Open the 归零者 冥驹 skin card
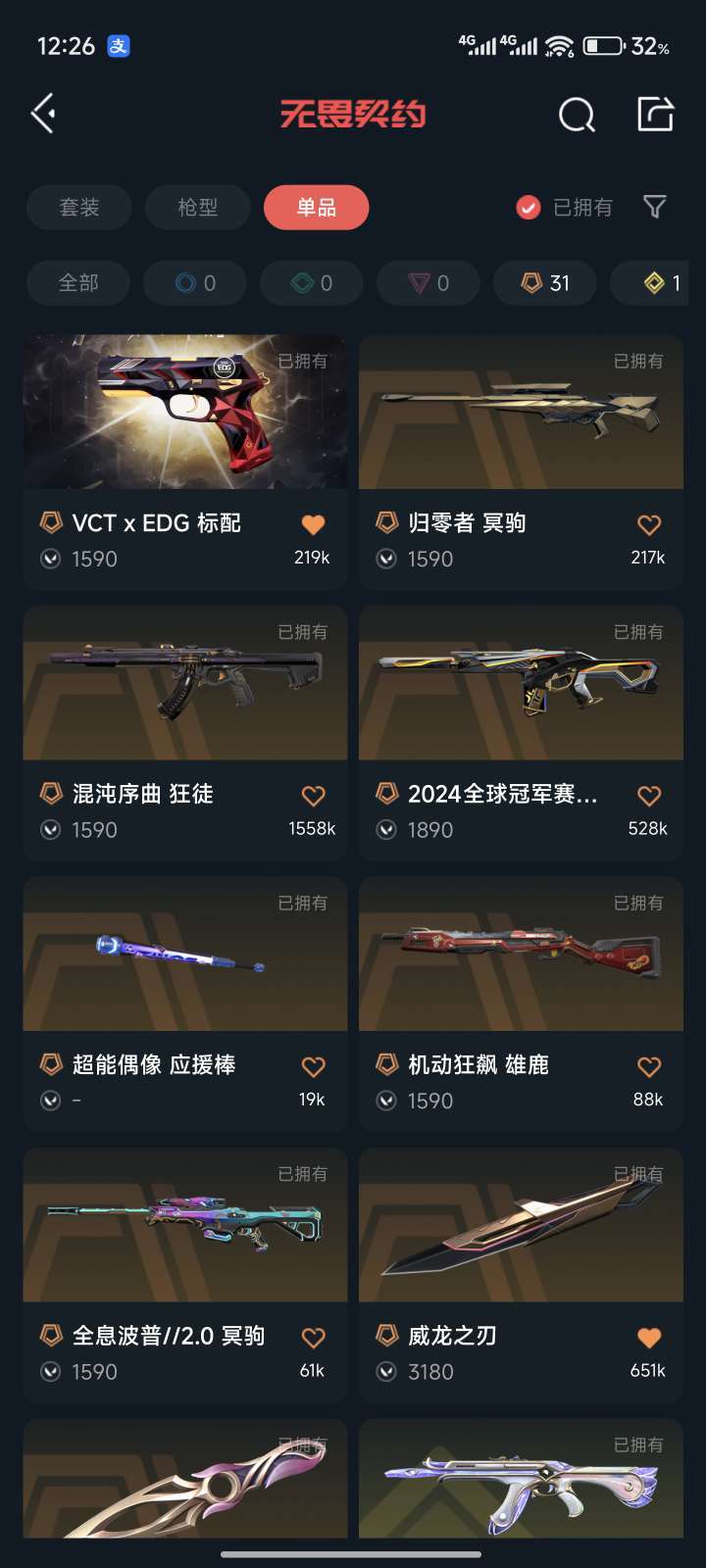The height and width of the screenshot is (1568, 706). [522, 462]
